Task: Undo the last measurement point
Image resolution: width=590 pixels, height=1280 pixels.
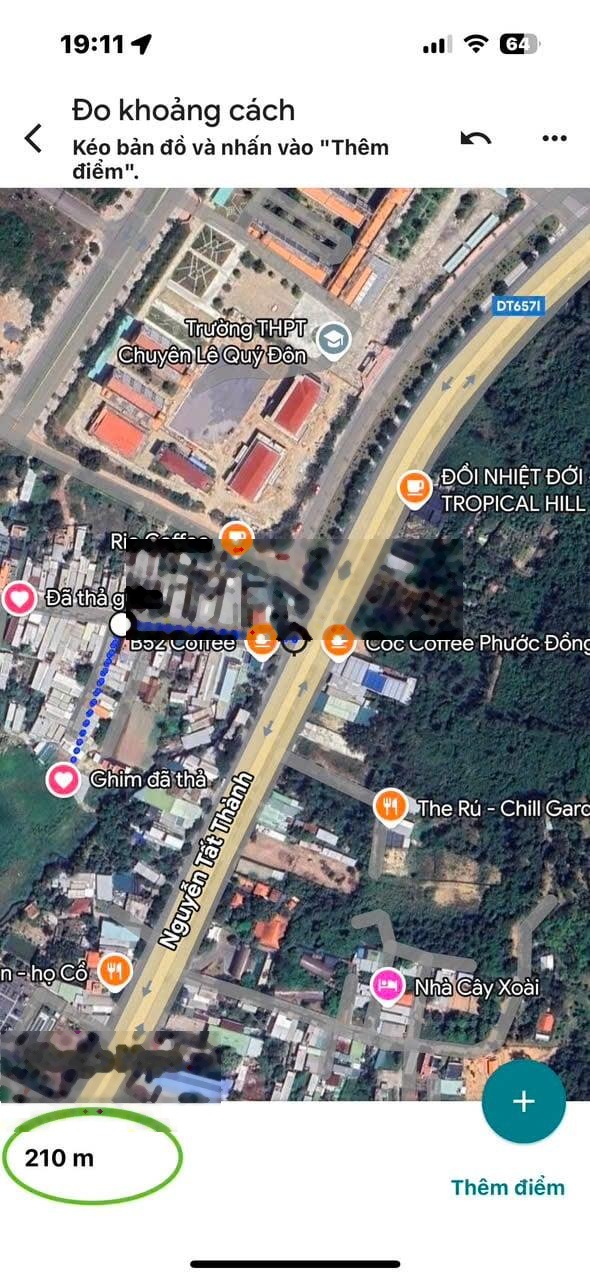Action: (476, 138)
